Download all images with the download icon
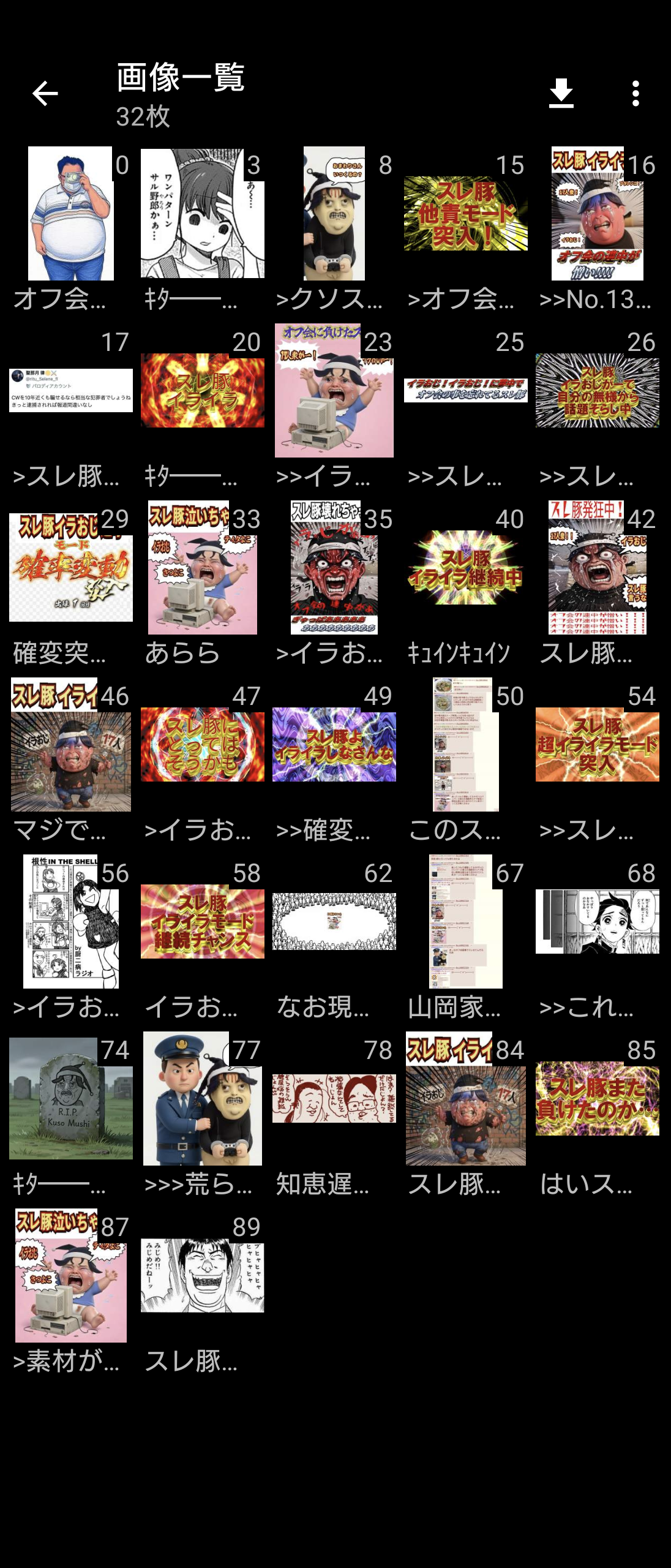Image resolution: width=671 pixels, height=1568 pixels. tap(561, 94)
